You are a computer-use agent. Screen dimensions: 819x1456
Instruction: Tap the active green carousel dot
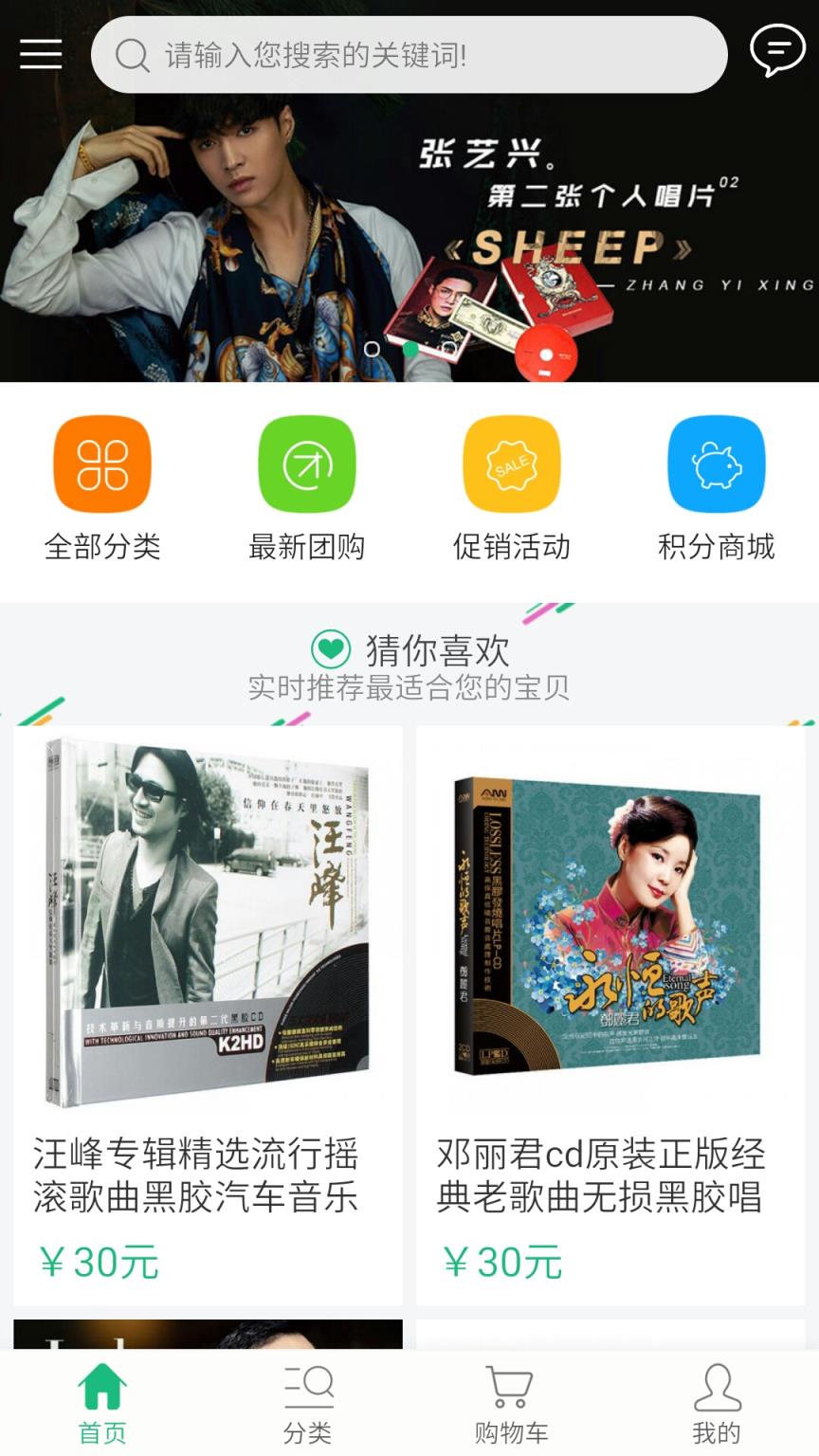pos(408,349)
